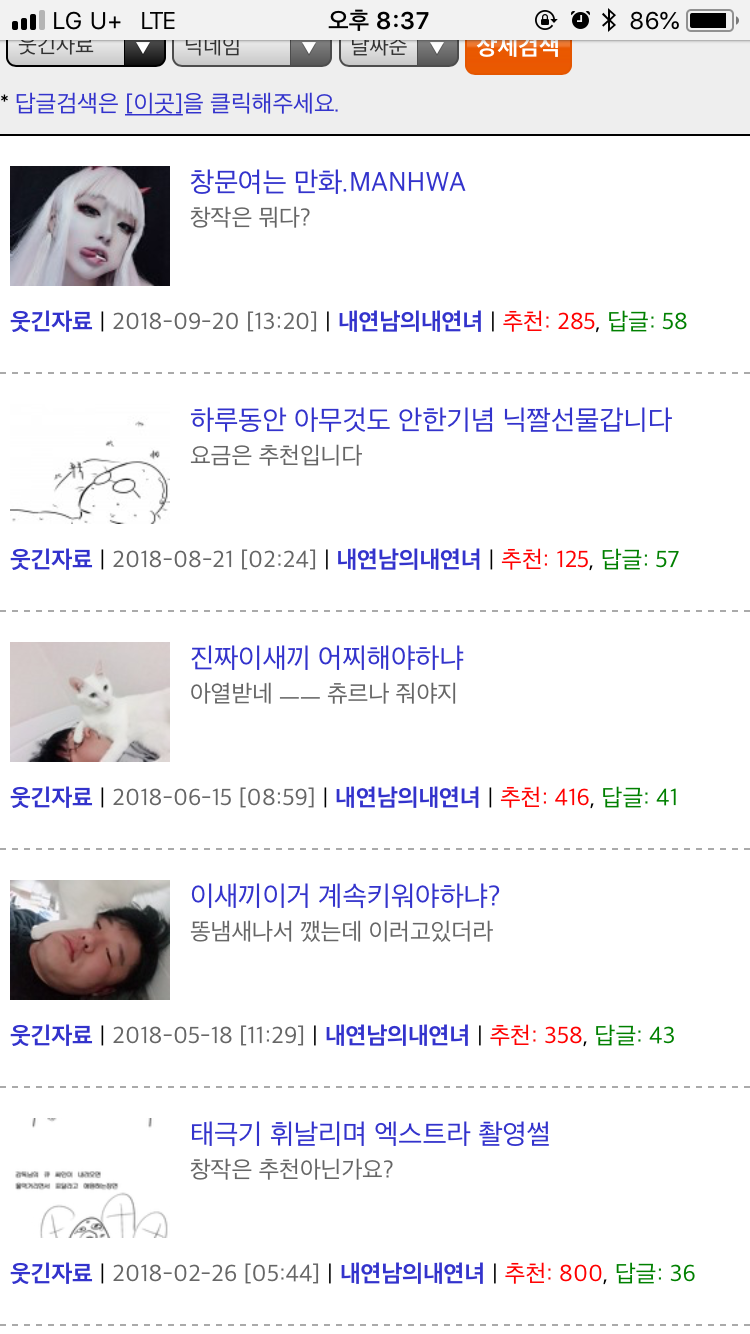
Task: Tap the thumbnail of 창문여는 만화.MANHWA post
Action: tap(90, 226)
